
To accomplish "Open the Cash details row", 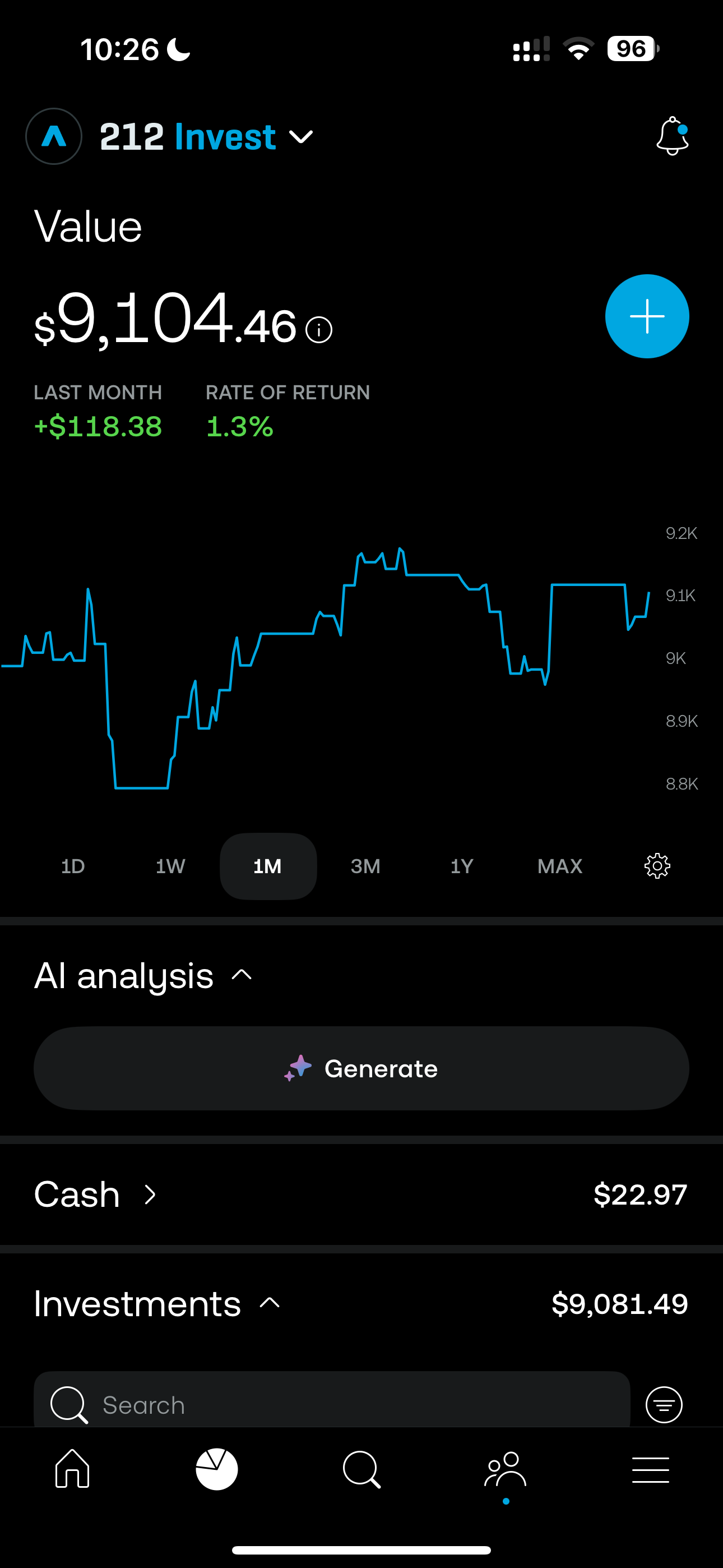I will [x=361, y=1195].
